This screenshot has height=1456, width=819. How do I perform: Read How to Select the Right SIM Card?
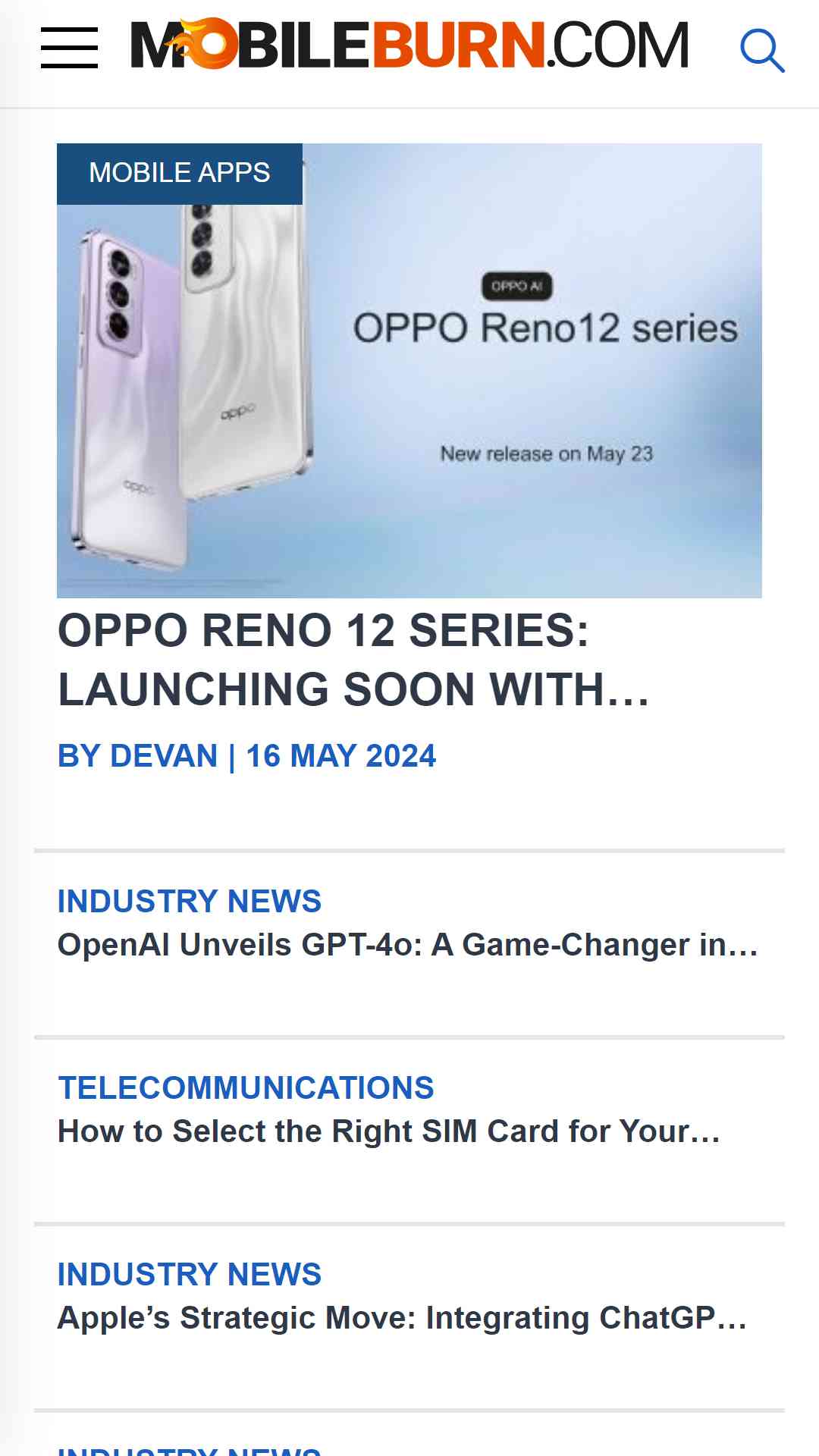[x=389, y=1131]
